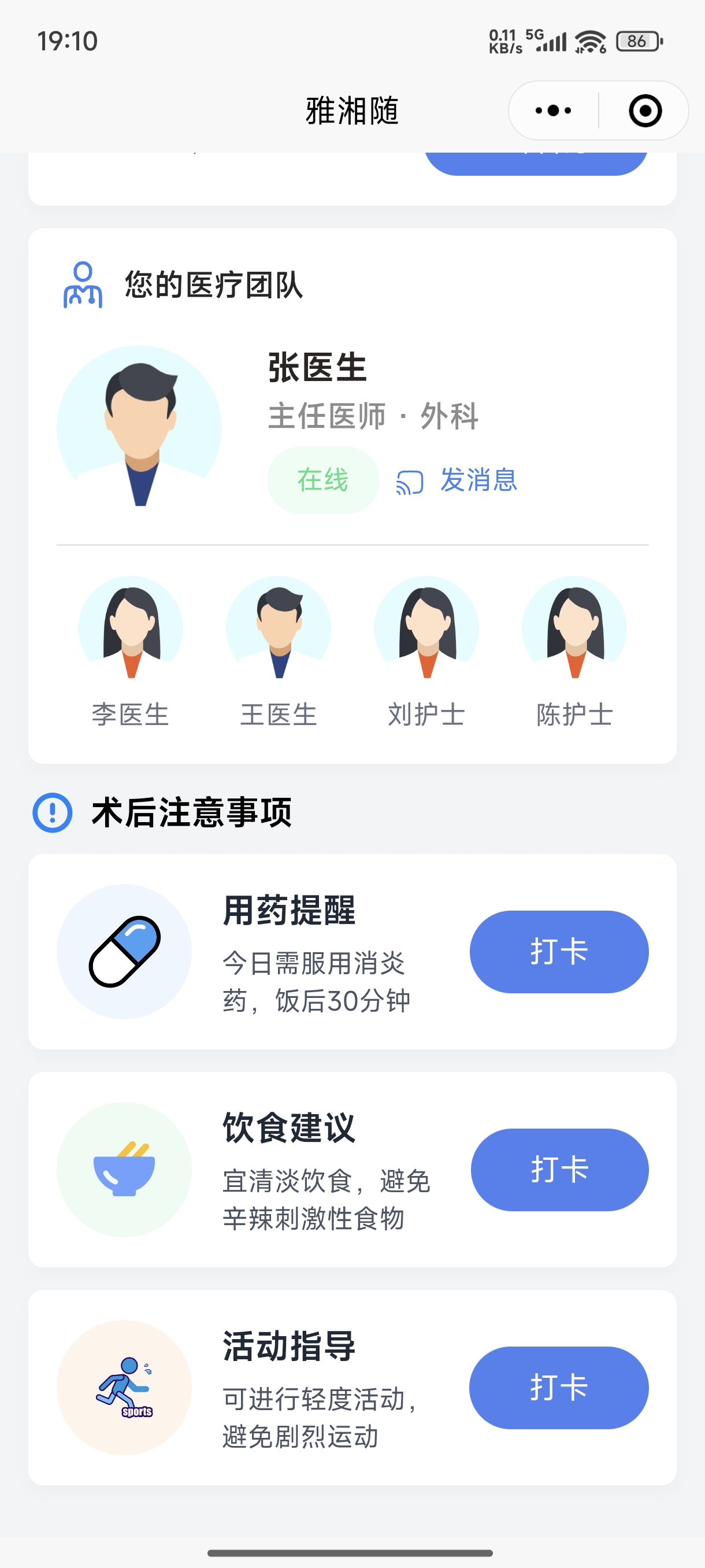Check in for 饮食建议
Image resolution: width=705 pixels, height=1568 pixels.
click(x=559, y=1169)
